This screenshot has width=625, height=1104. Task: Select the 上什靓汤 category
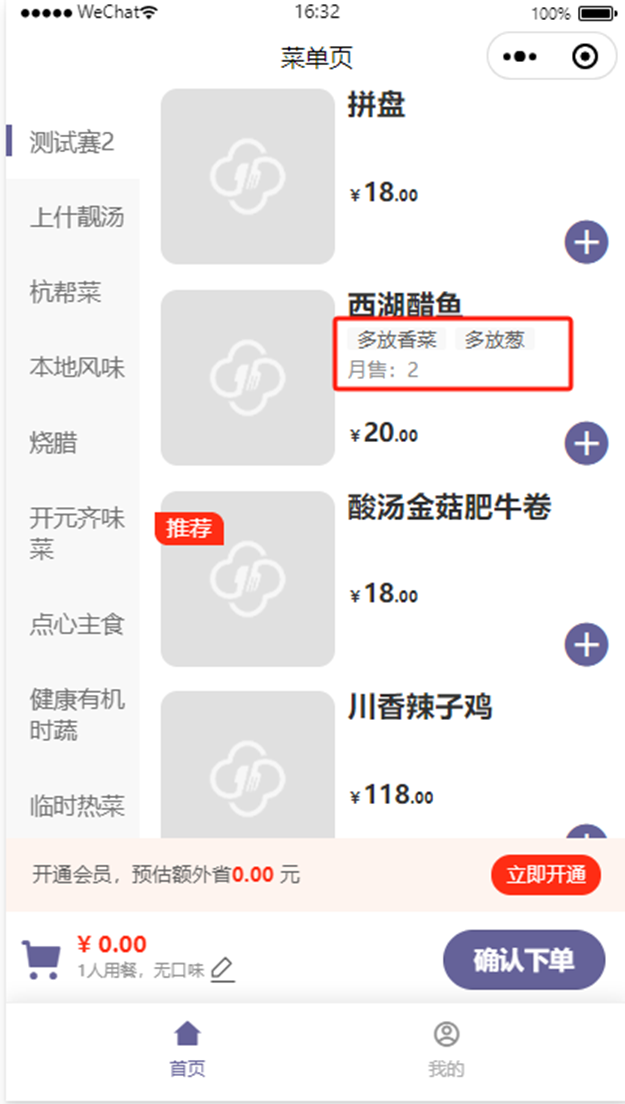tap(76, 217)
